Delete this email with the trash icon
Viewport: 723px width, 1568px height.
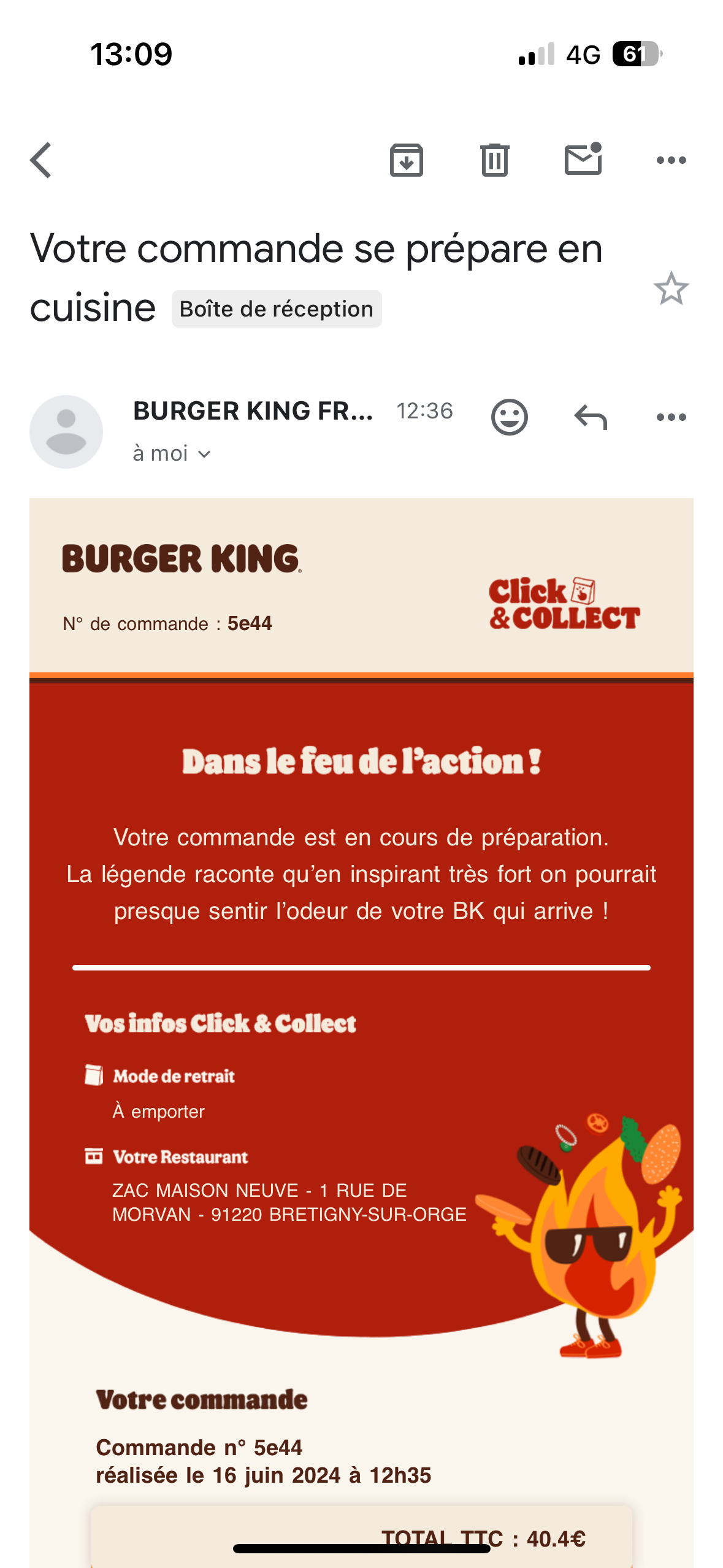(x=494, y=161)
